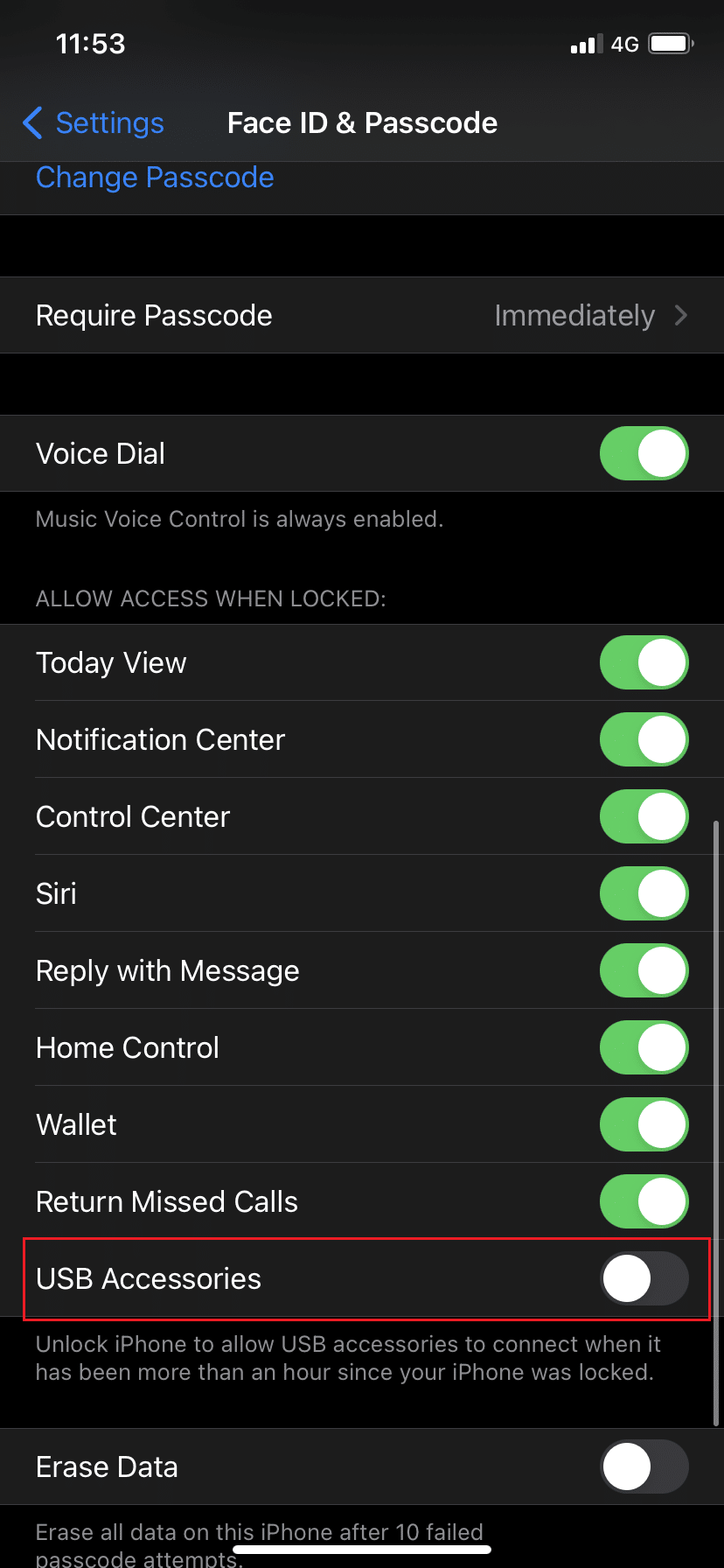The image size is (724, 1568).
Task: Toggle off Wallet lock screen access
Action: (644, 1124)
